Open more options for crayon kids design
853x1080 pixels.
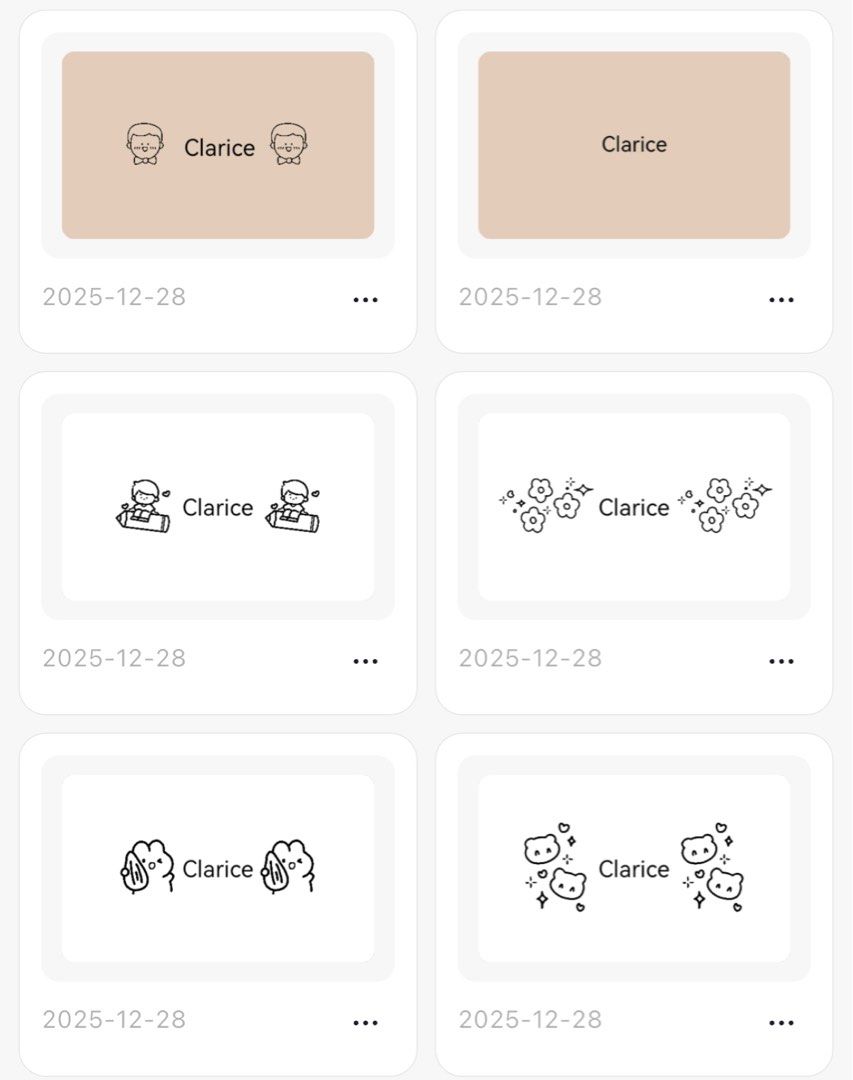tap(365, 661)
